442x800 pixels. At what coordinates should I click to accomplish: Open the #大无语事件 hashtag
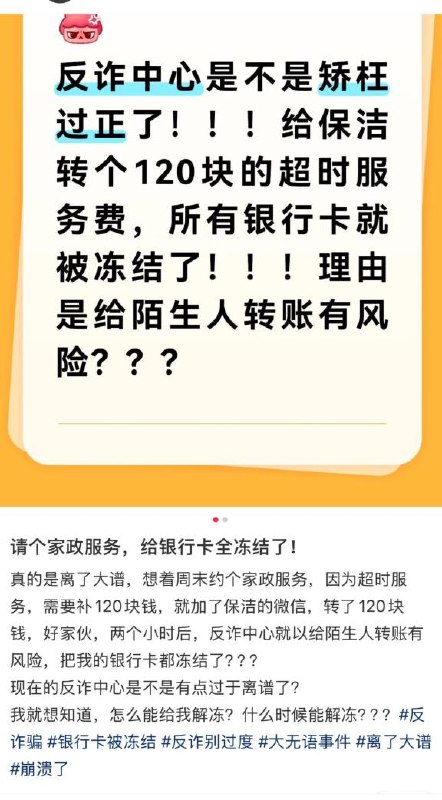pyautogui.click(x=304, y=741)
